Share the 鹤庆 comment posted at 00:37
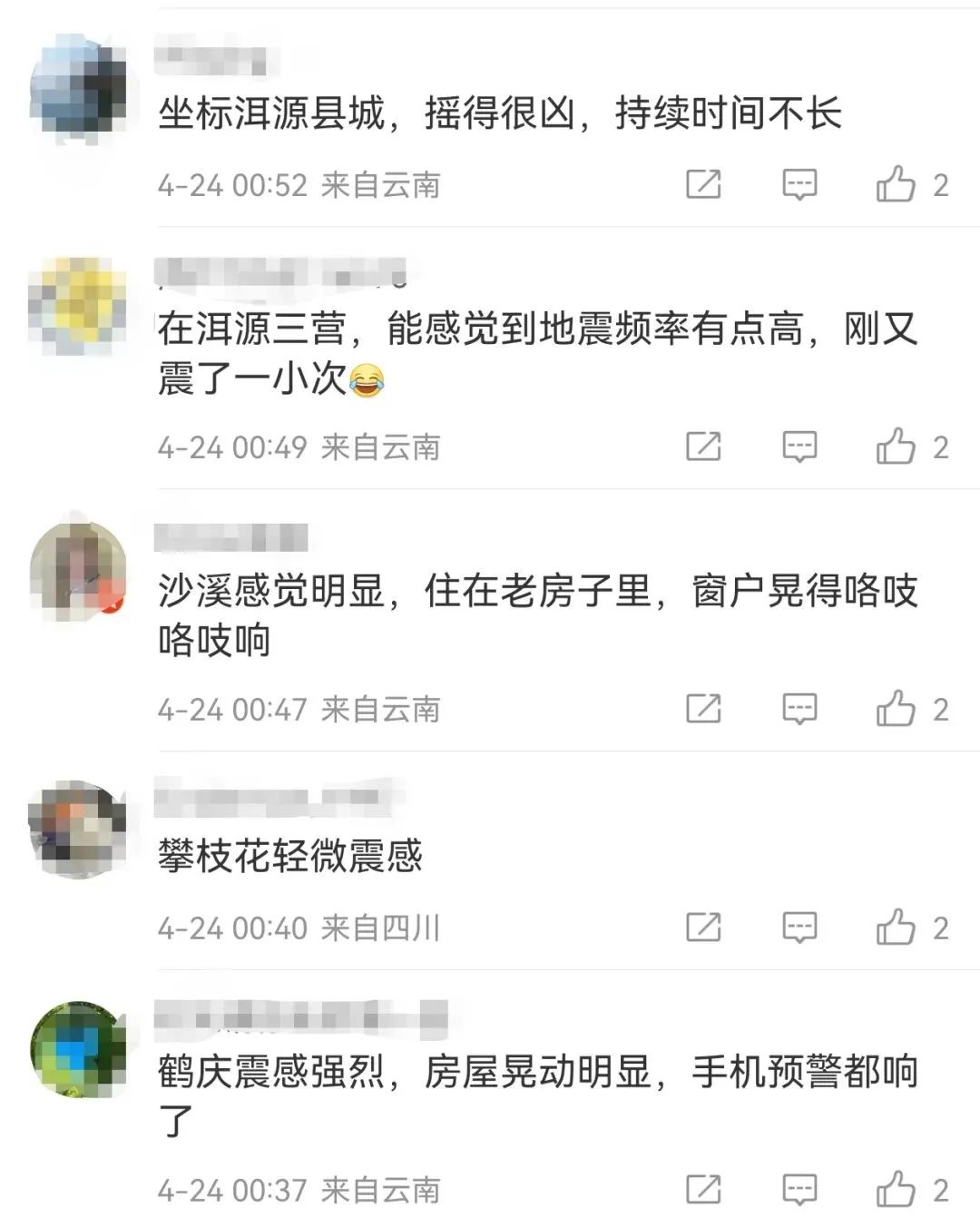The height and width of the screenshot is (1227, 980). 703,1189
